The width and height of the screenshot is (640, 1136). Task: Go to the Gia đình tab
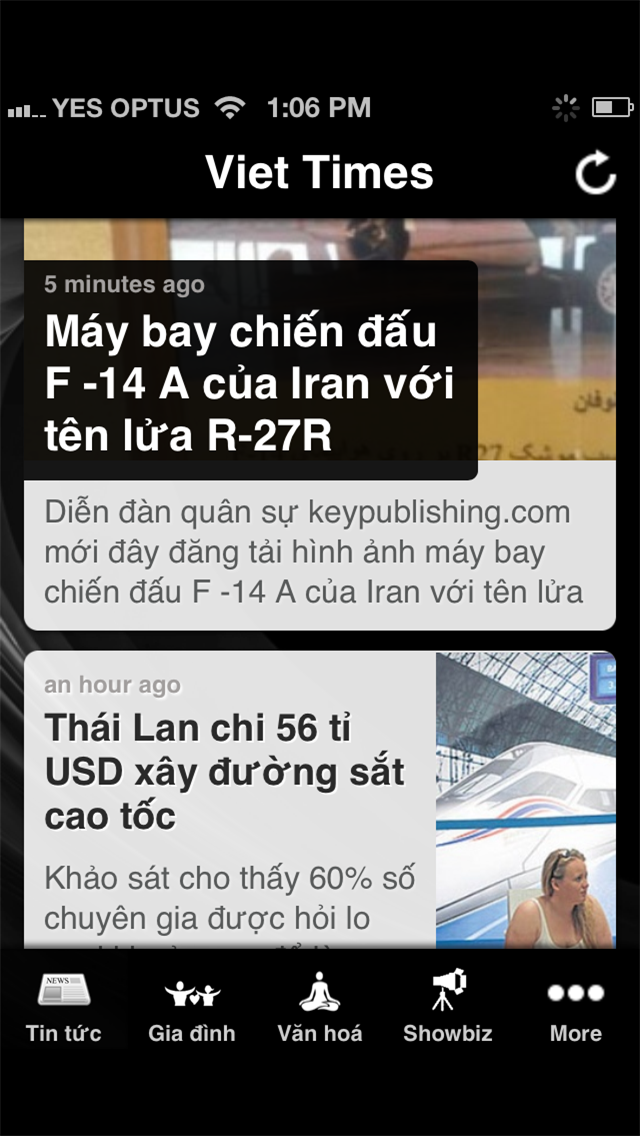point(192,1008)
